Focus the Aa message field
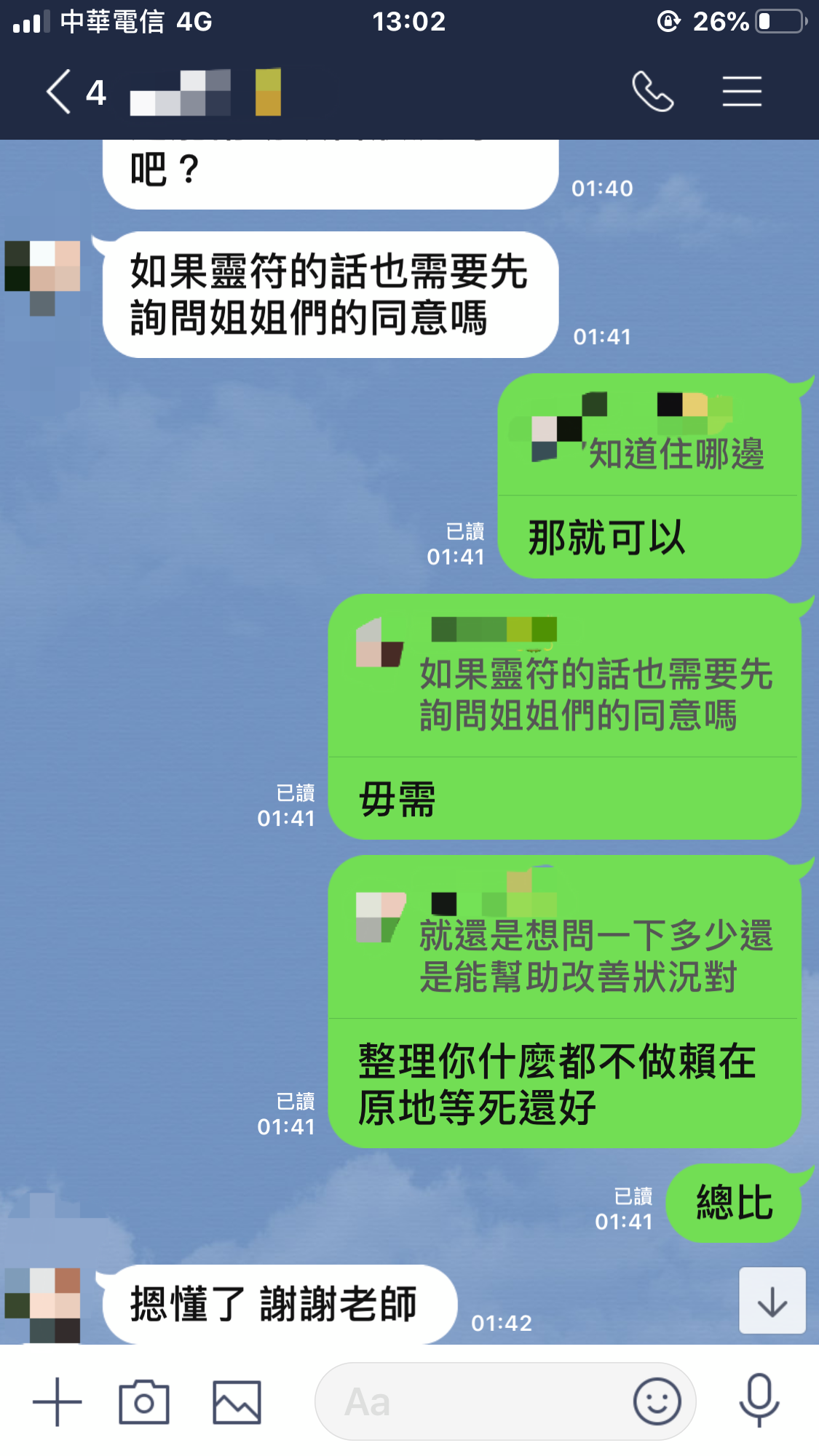Screen dimensions: 819x1456 tap(473, 1401)
